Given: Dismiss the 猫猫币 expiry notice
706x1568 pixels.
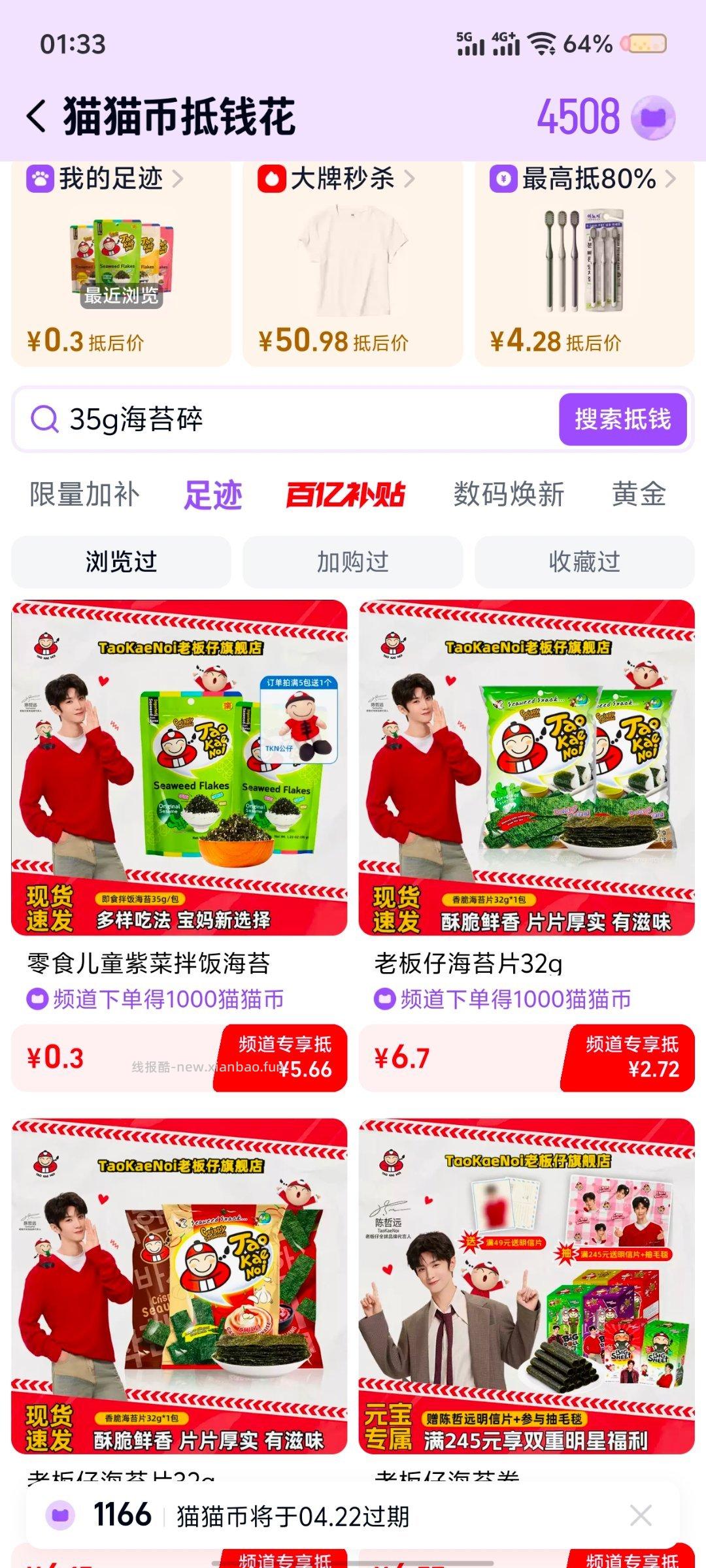Looking at the screenshot, I should coord(641,1515).
